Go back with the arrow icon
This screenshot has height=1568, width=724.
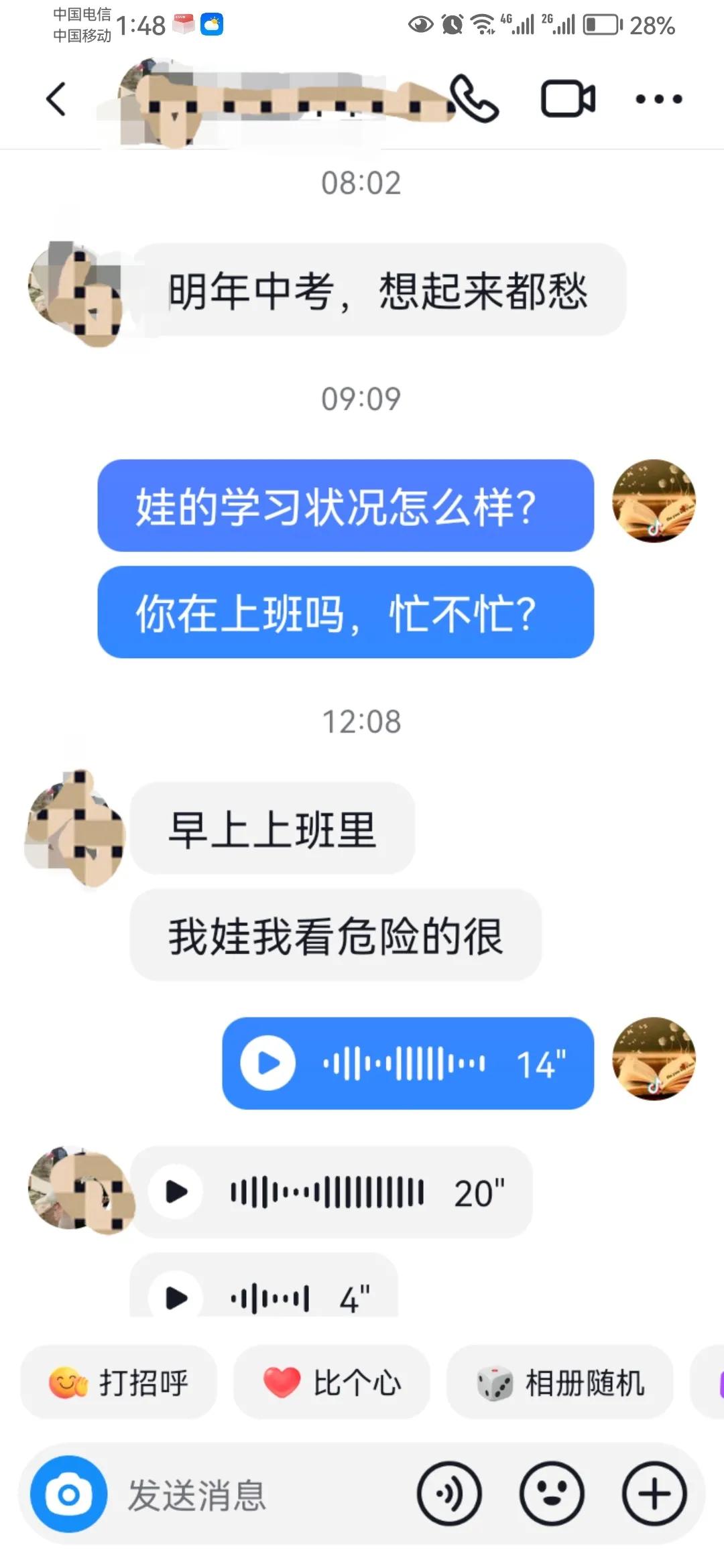[x=56, y=98]
